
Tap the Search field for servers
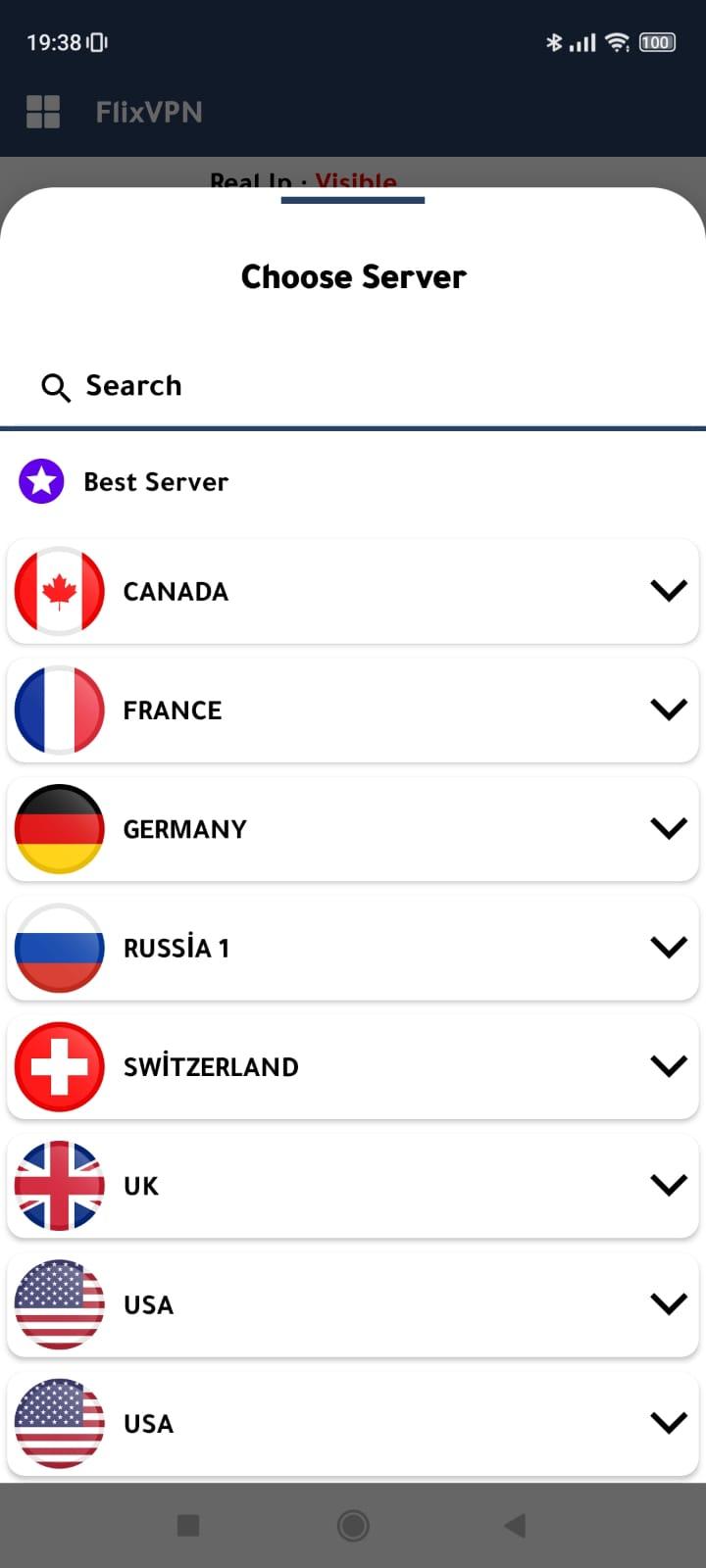tap(353, 386)
